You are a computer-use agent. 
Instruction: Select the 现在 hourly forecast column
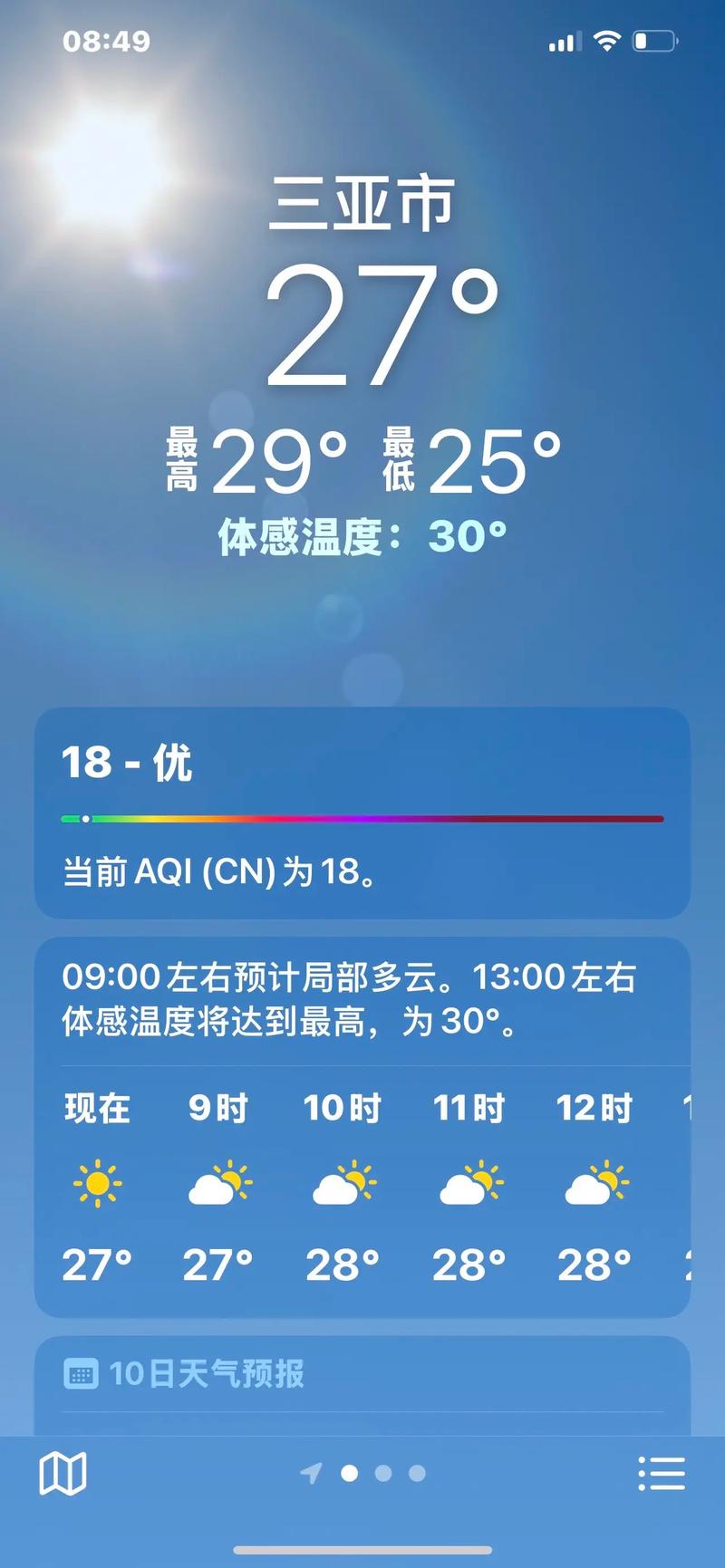point(95,1182)
